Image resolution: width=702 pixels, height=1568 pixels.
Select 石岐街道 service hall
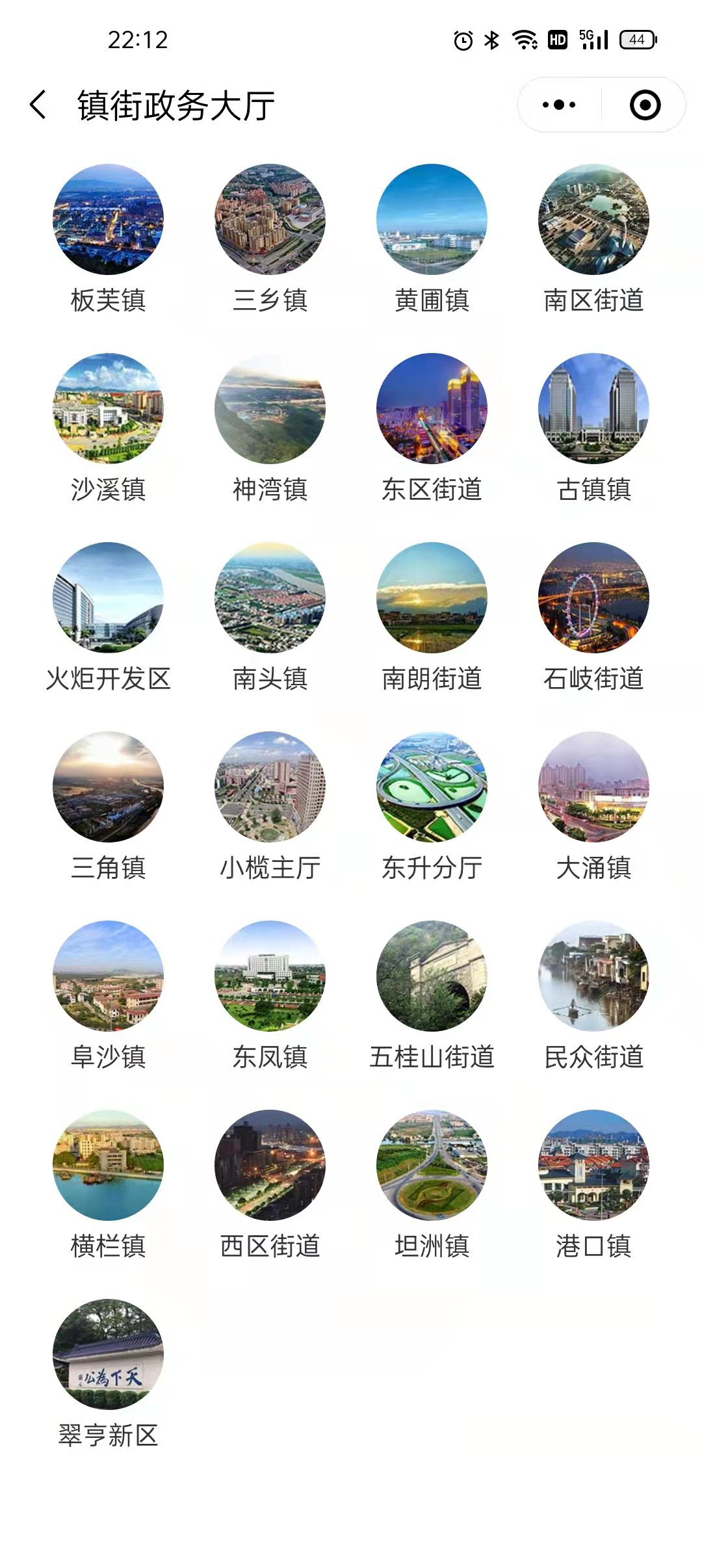tap(593, 598)
